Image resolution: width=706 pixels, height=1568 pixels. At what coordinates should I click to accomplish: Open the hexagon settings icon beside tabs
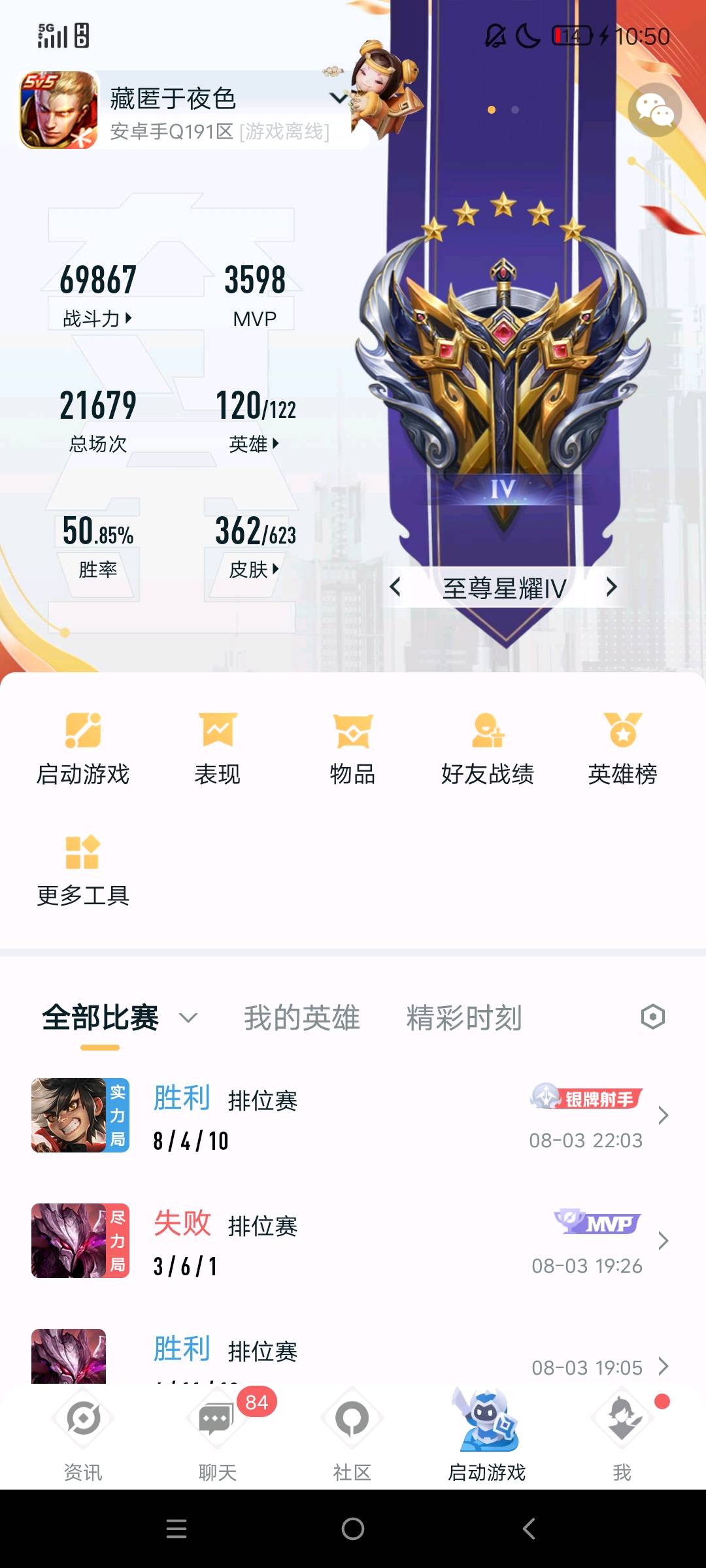coord(652,1017)
